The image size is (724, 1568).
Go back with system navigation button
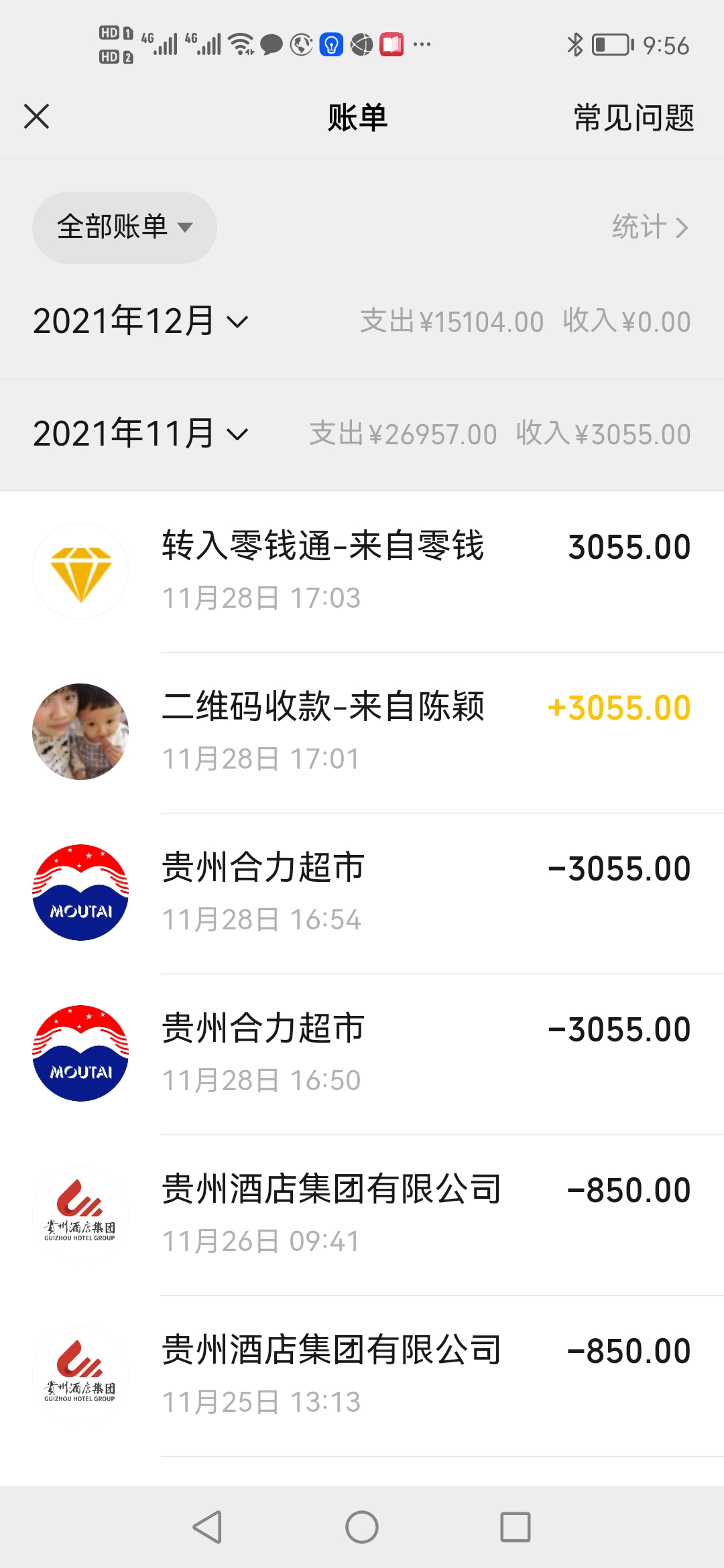[207, 1527]
